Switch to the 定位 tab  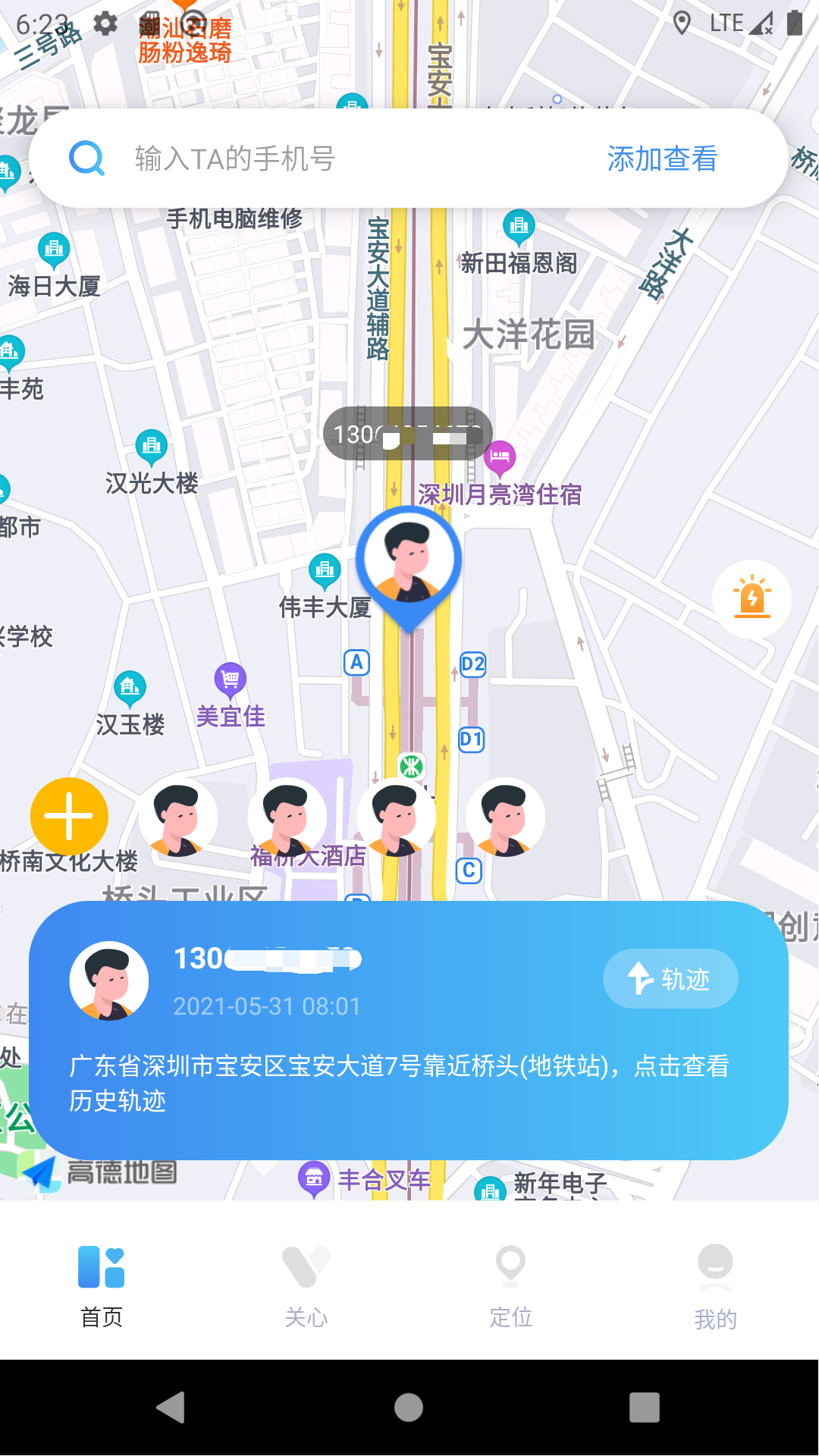click(x=510, y=1283)
